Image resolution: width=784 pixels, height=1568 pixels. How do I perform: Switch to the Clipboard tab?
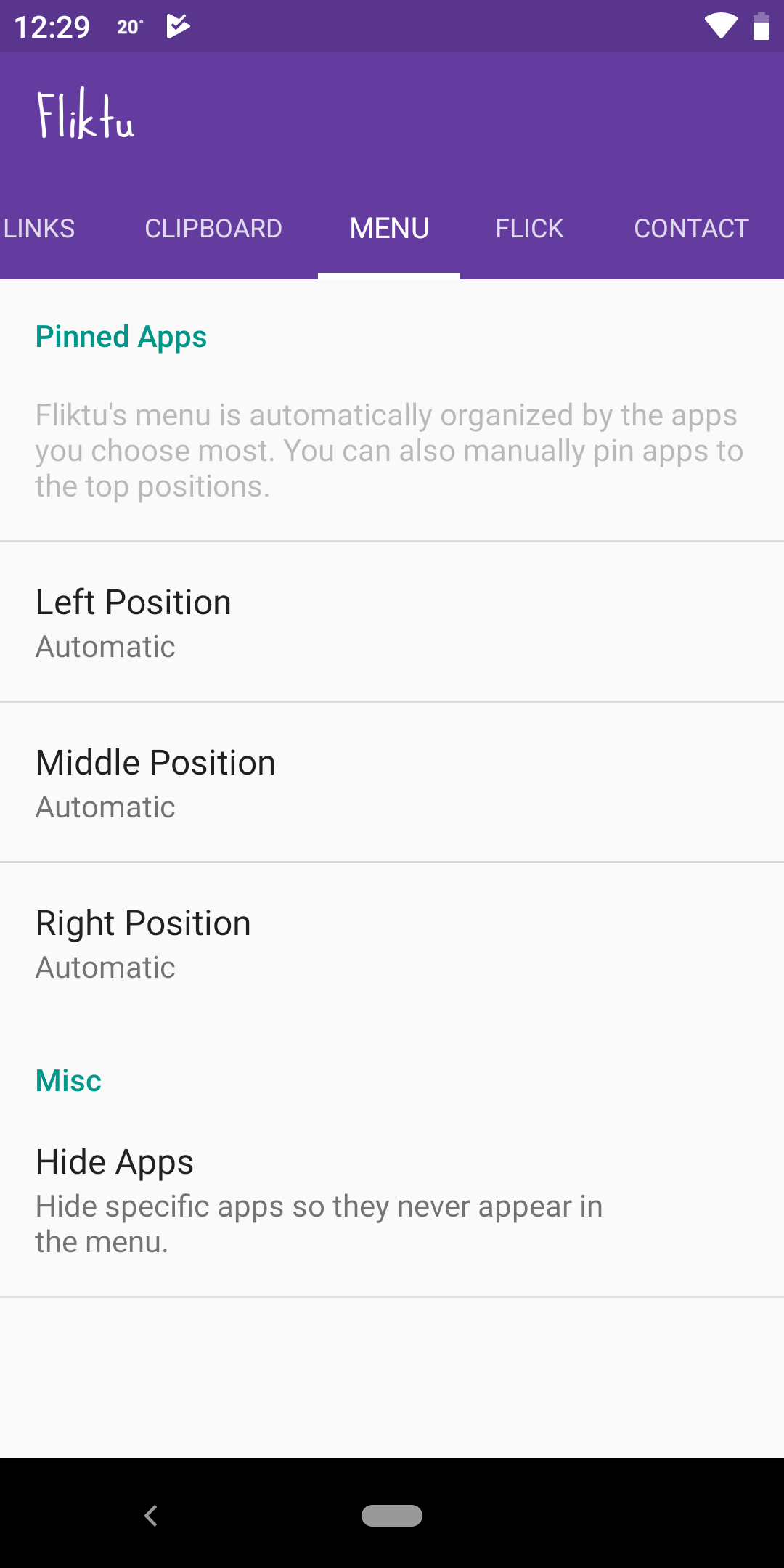(x=213, y=229)
